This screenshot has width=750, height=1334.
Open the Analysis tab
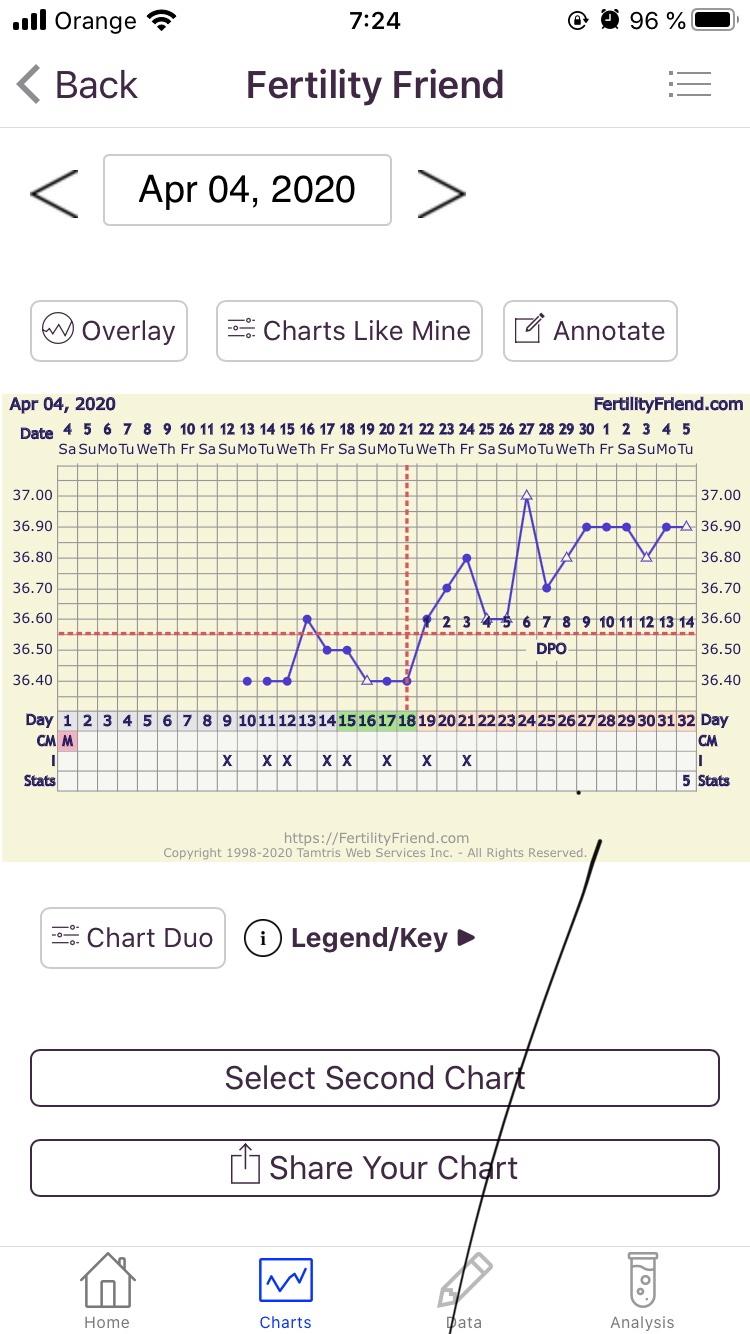pyautogui.click(x=642, y=1292)
